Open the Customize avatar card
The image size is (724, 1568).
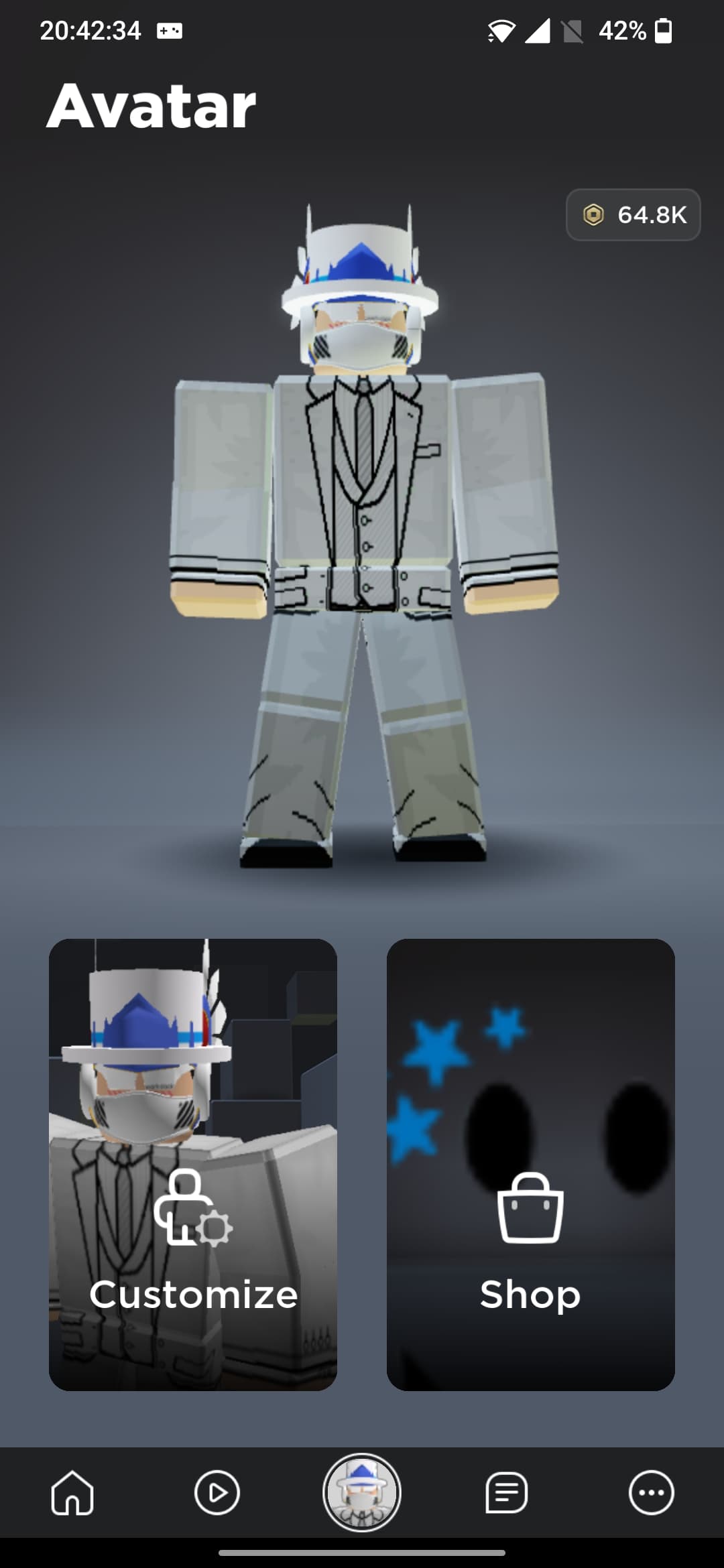coord(193,1165)
